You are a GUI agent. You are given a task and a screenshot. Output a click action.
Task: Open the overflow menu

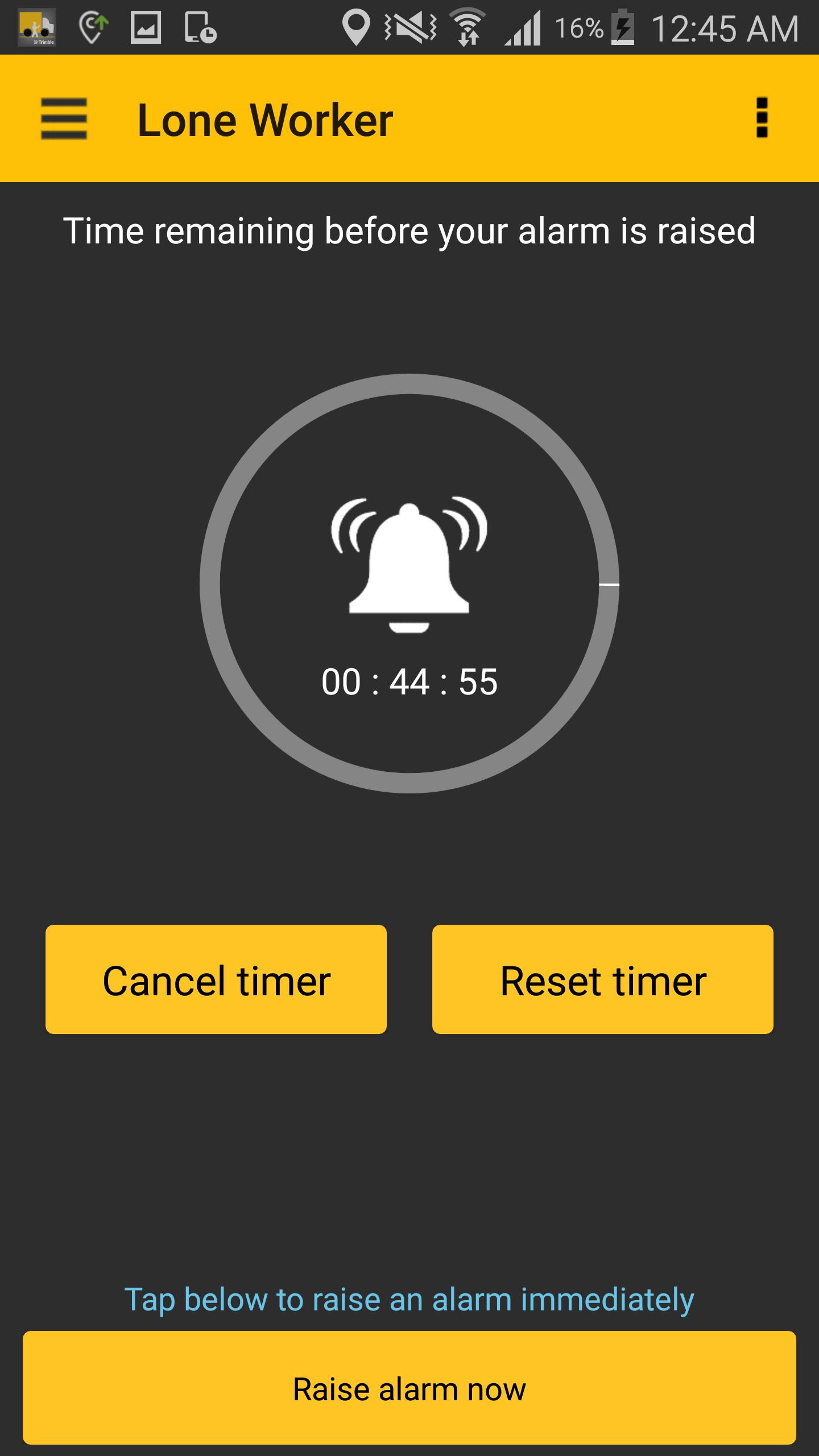tap(762, 118)
